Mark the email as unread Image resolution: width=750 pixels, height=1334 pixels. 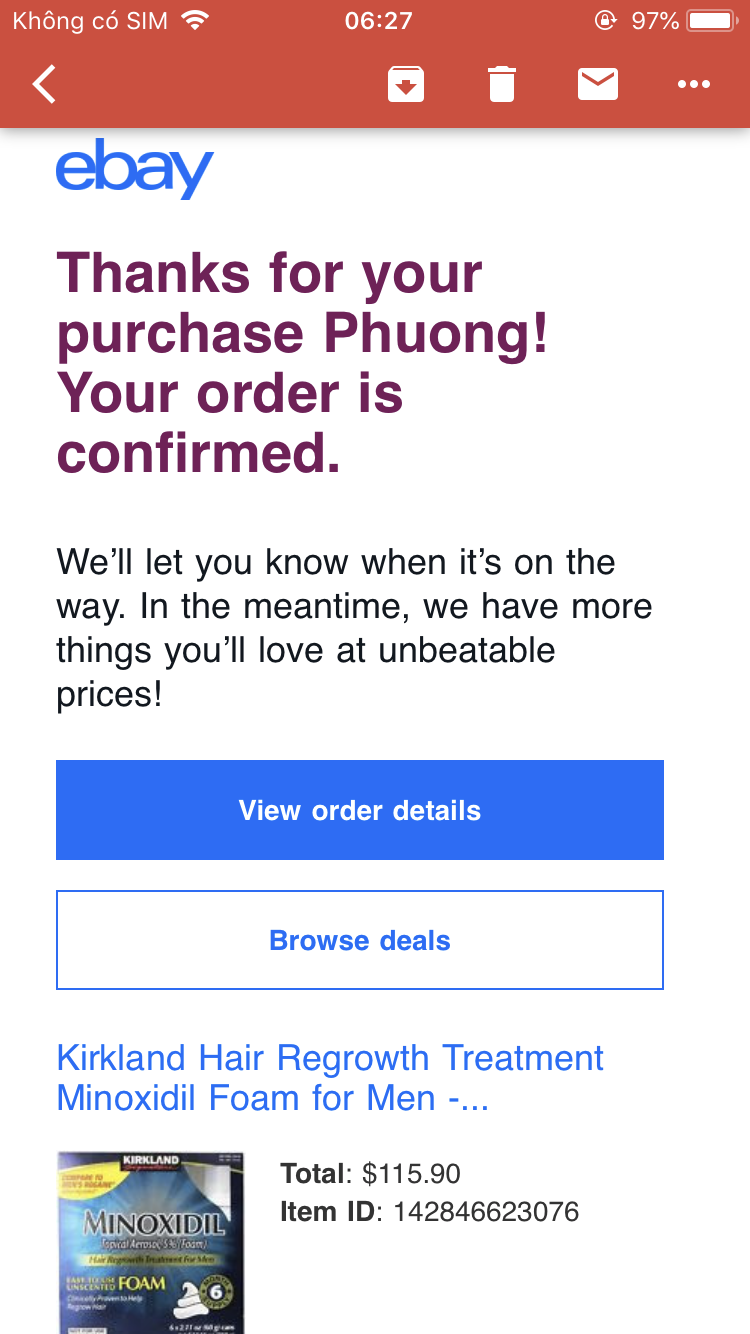597,85
